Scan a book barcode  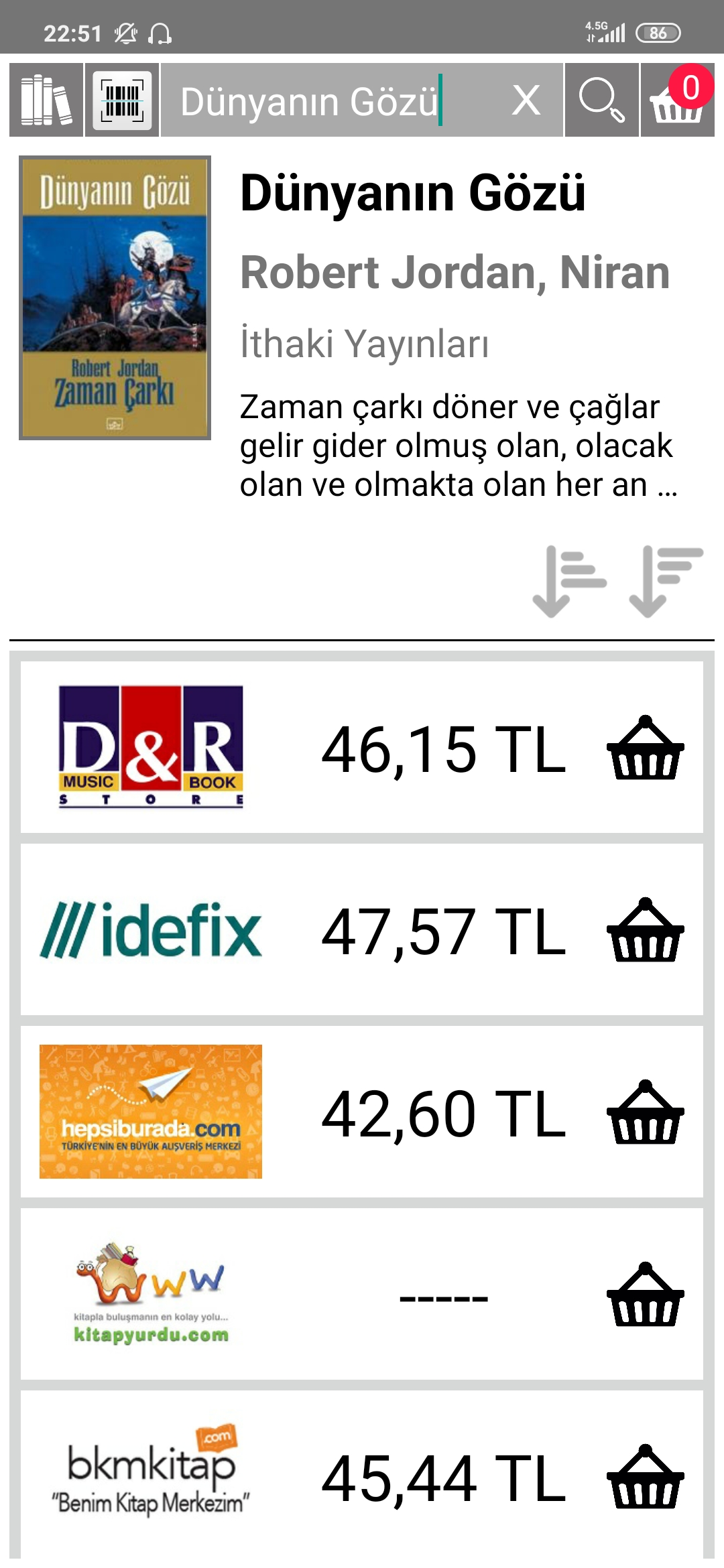122,101
